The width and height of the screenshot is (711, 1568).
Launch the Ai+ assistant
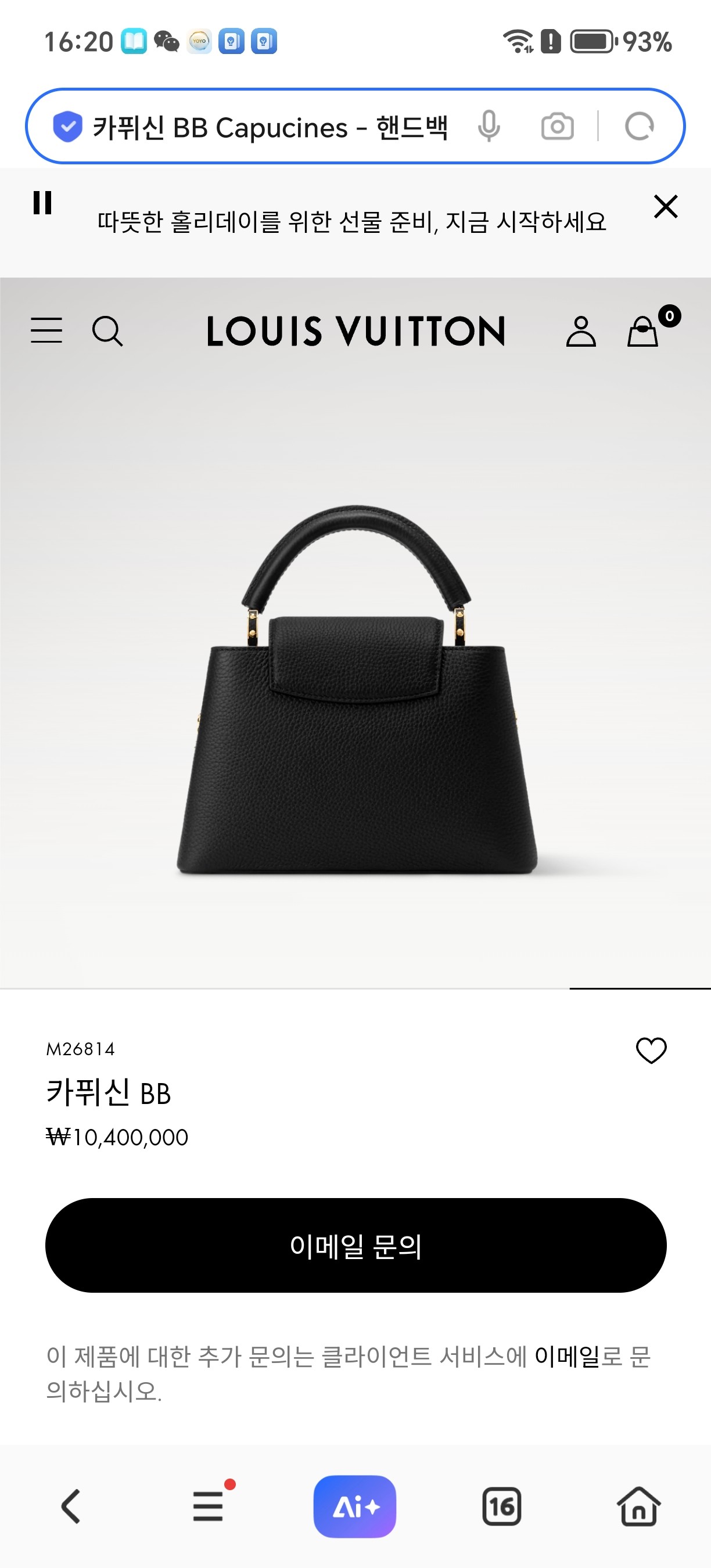[x=355, y=1506]
